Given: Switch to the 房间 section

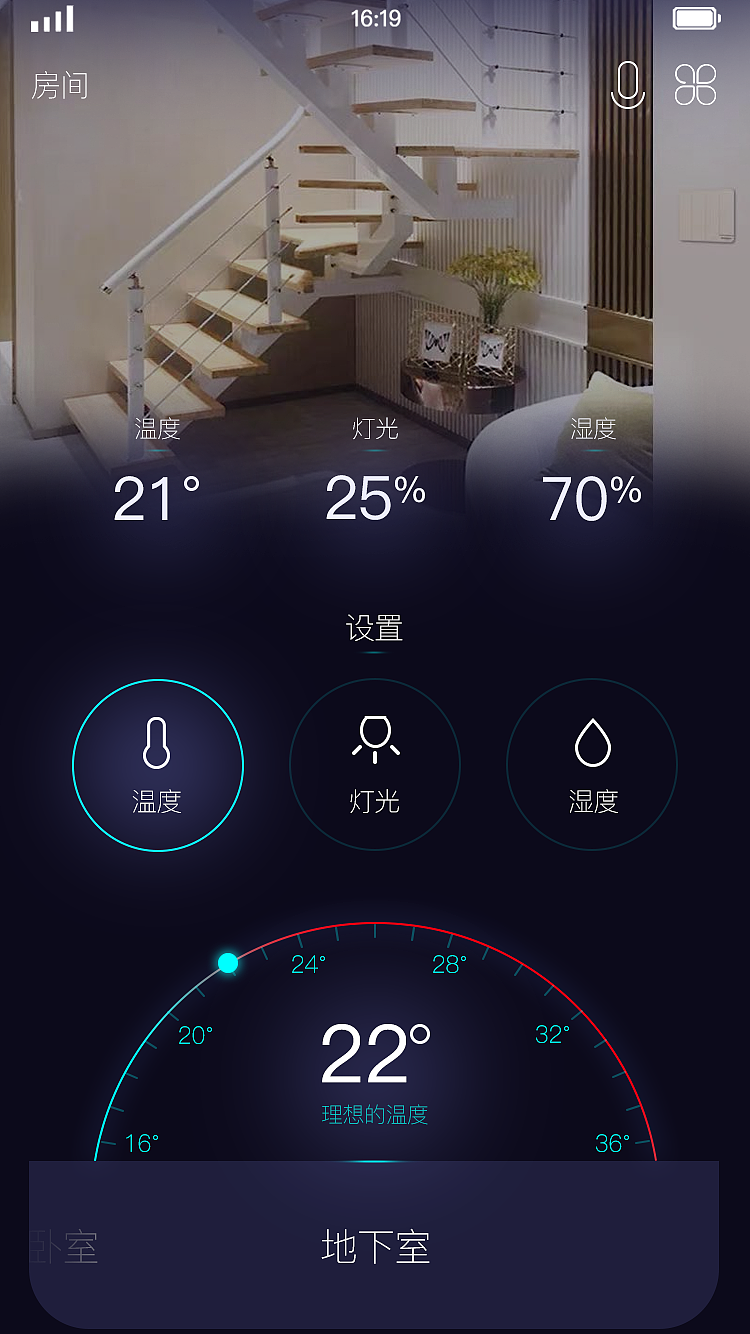Looking at the screenshot, I should pos(58,87).
